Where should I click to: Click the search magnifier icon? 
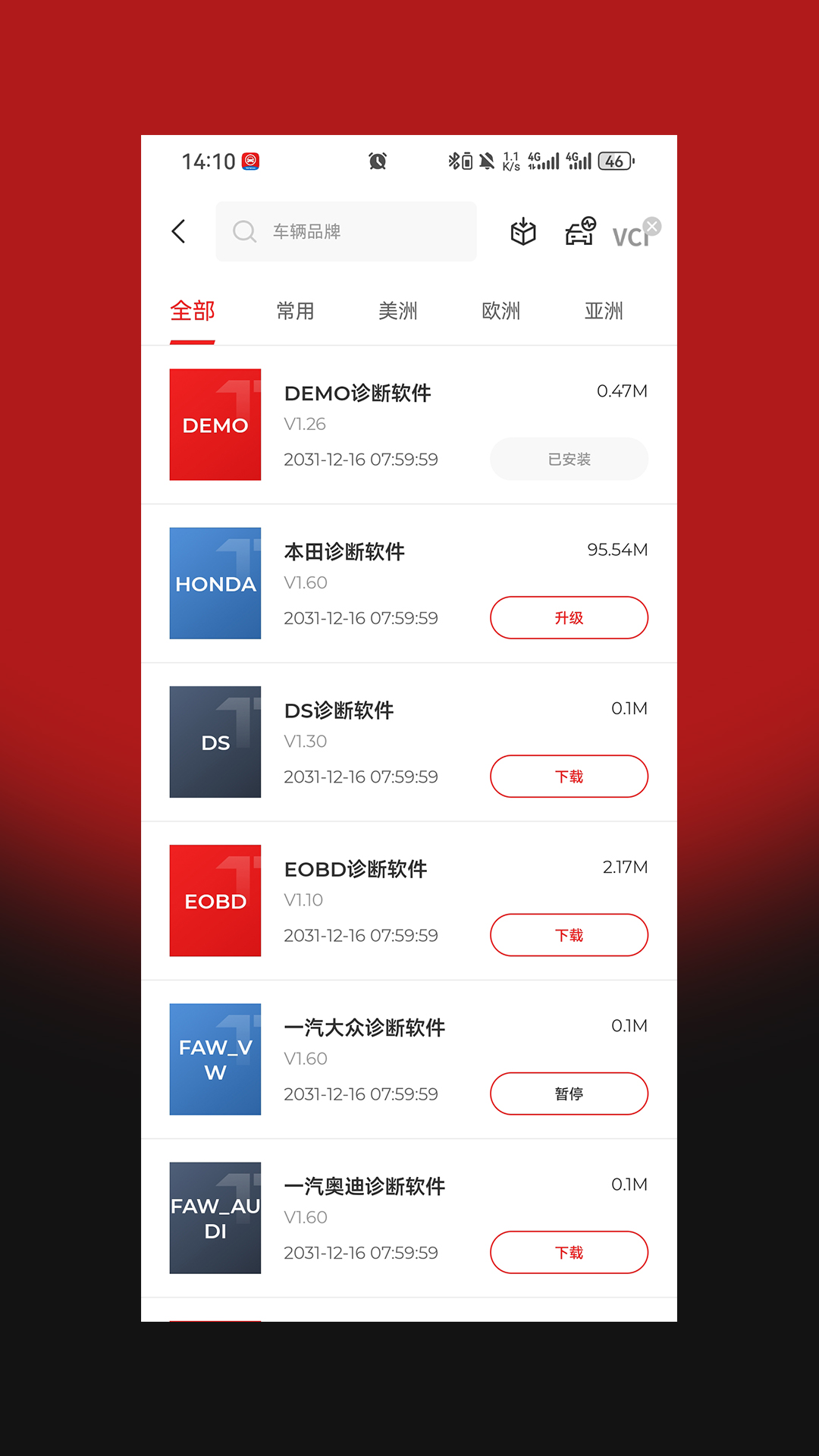click(243, 231)
